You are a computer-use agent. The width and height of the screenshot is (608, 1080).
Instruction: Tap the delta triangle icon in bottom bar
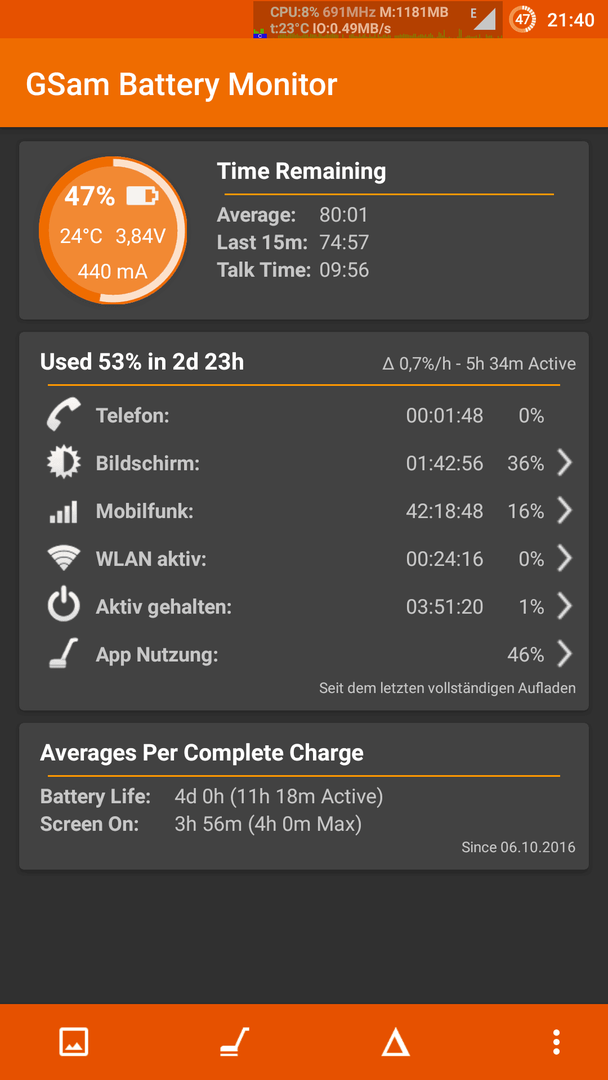395,1043
